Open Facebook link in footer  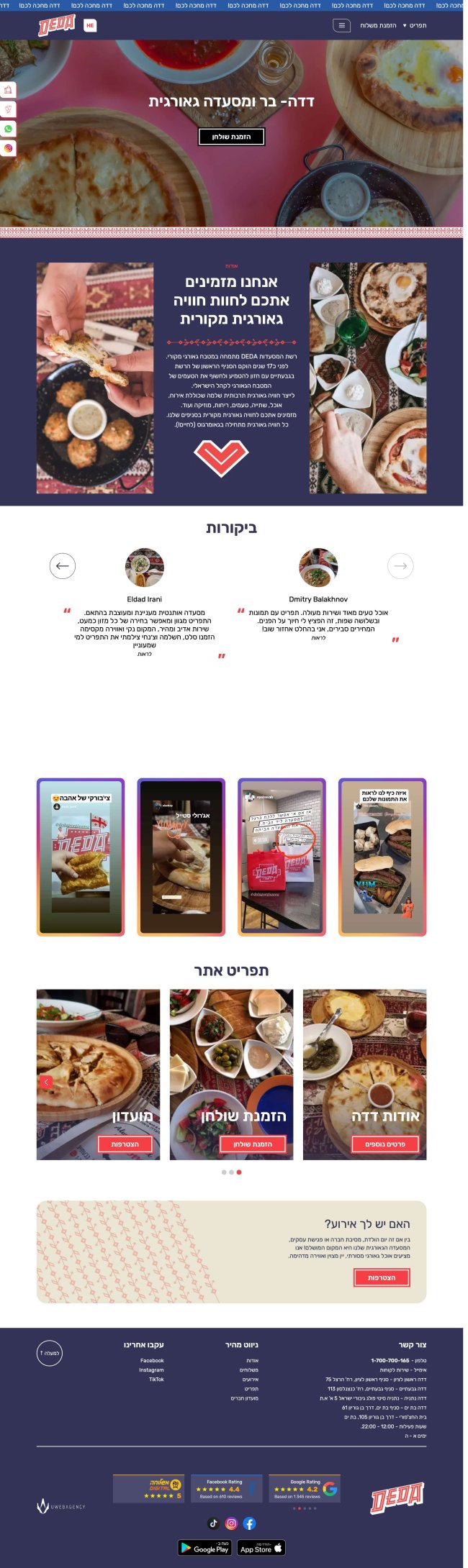[x=152, y=1360]
